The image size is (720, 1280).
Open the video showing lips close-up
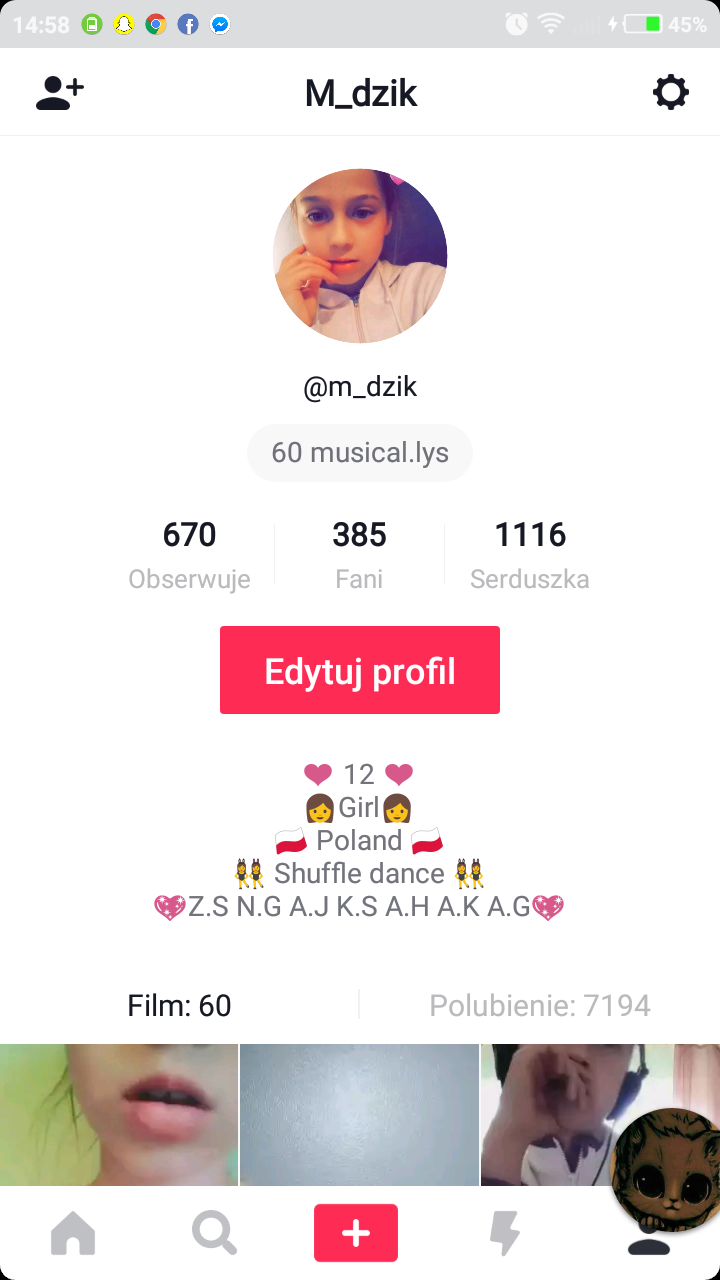[118, 1114]
